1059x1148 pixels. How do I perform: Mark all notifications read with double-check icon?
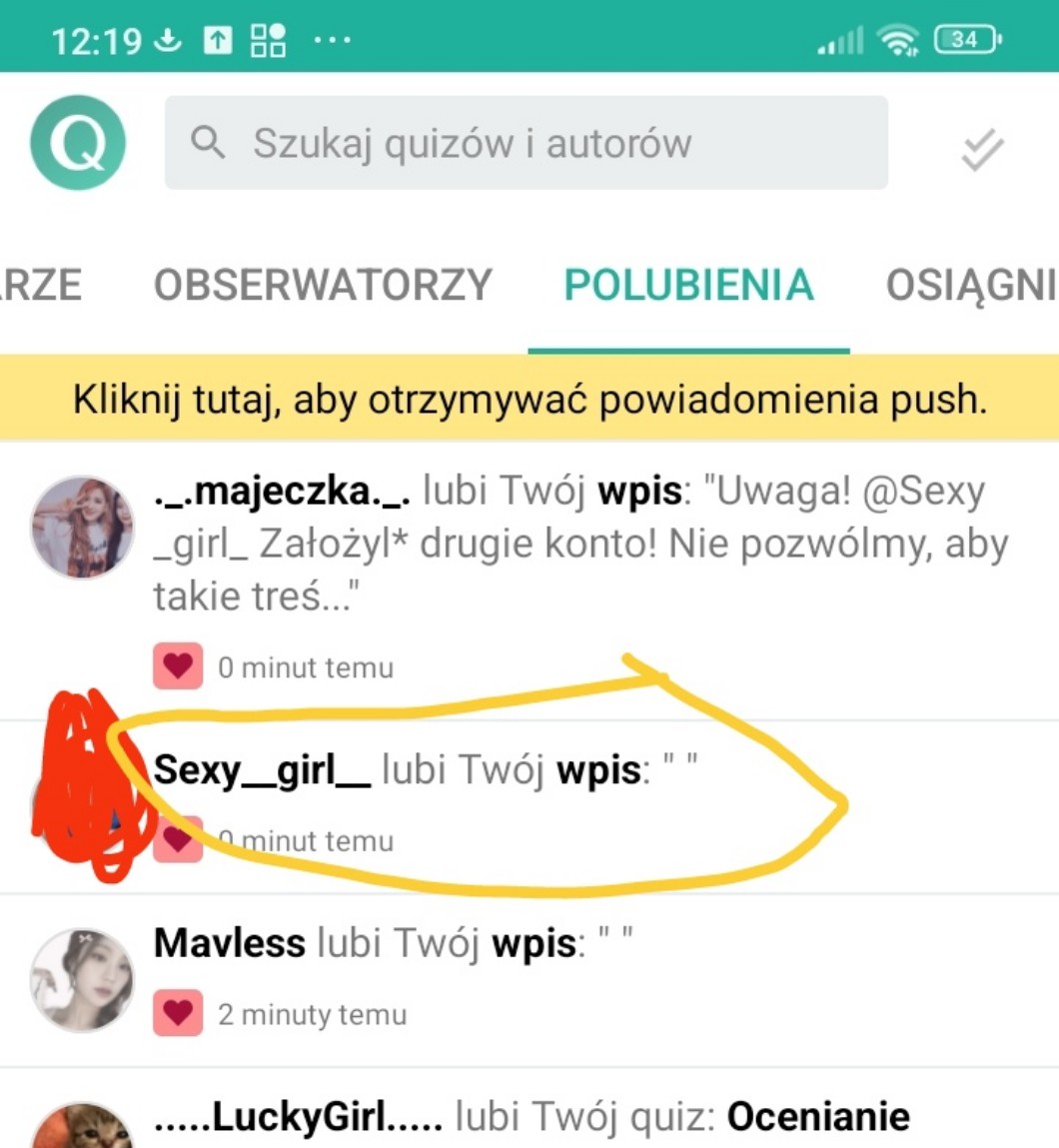click(x=981, y=149)
